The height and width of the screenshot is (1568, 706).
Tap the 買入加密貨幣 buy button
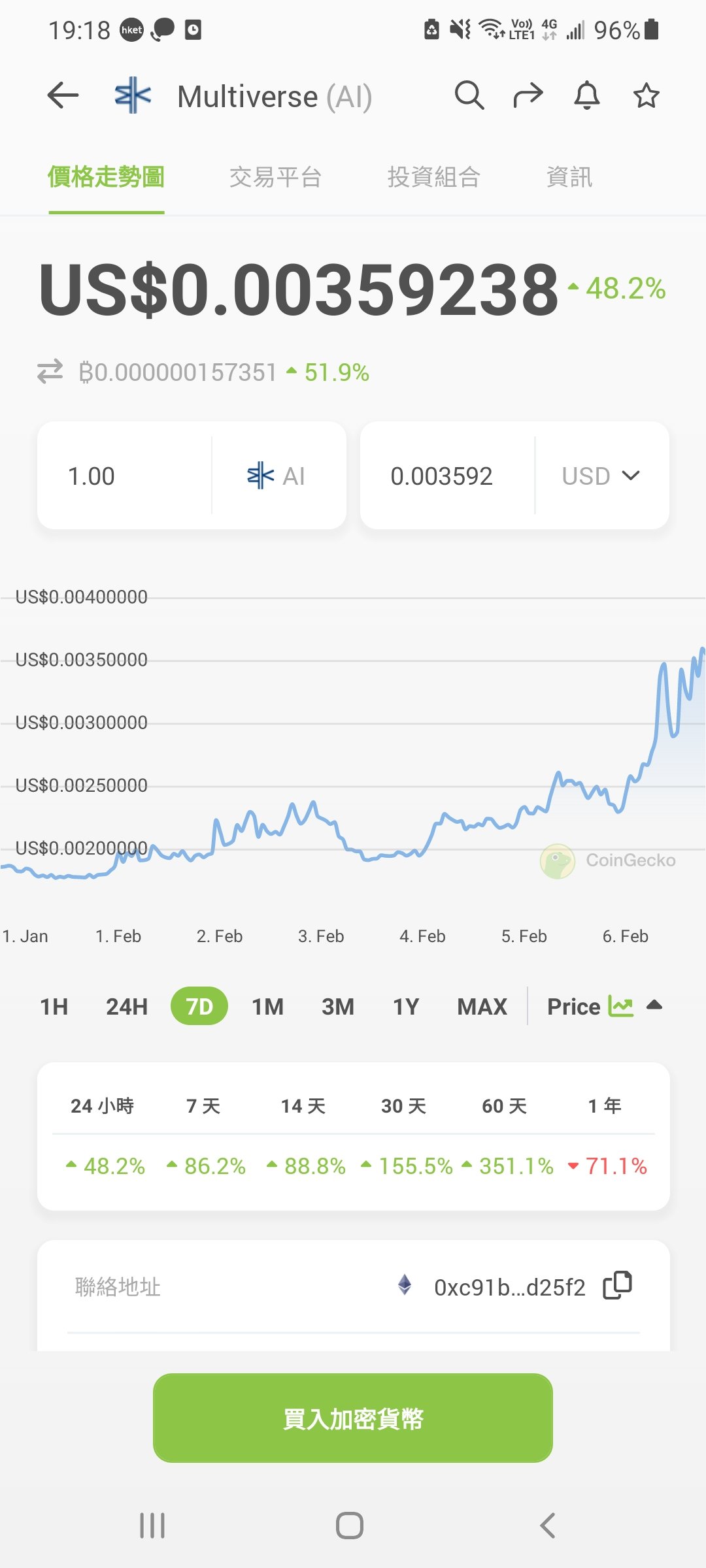pyautogui.click(x=353, y=1418)
